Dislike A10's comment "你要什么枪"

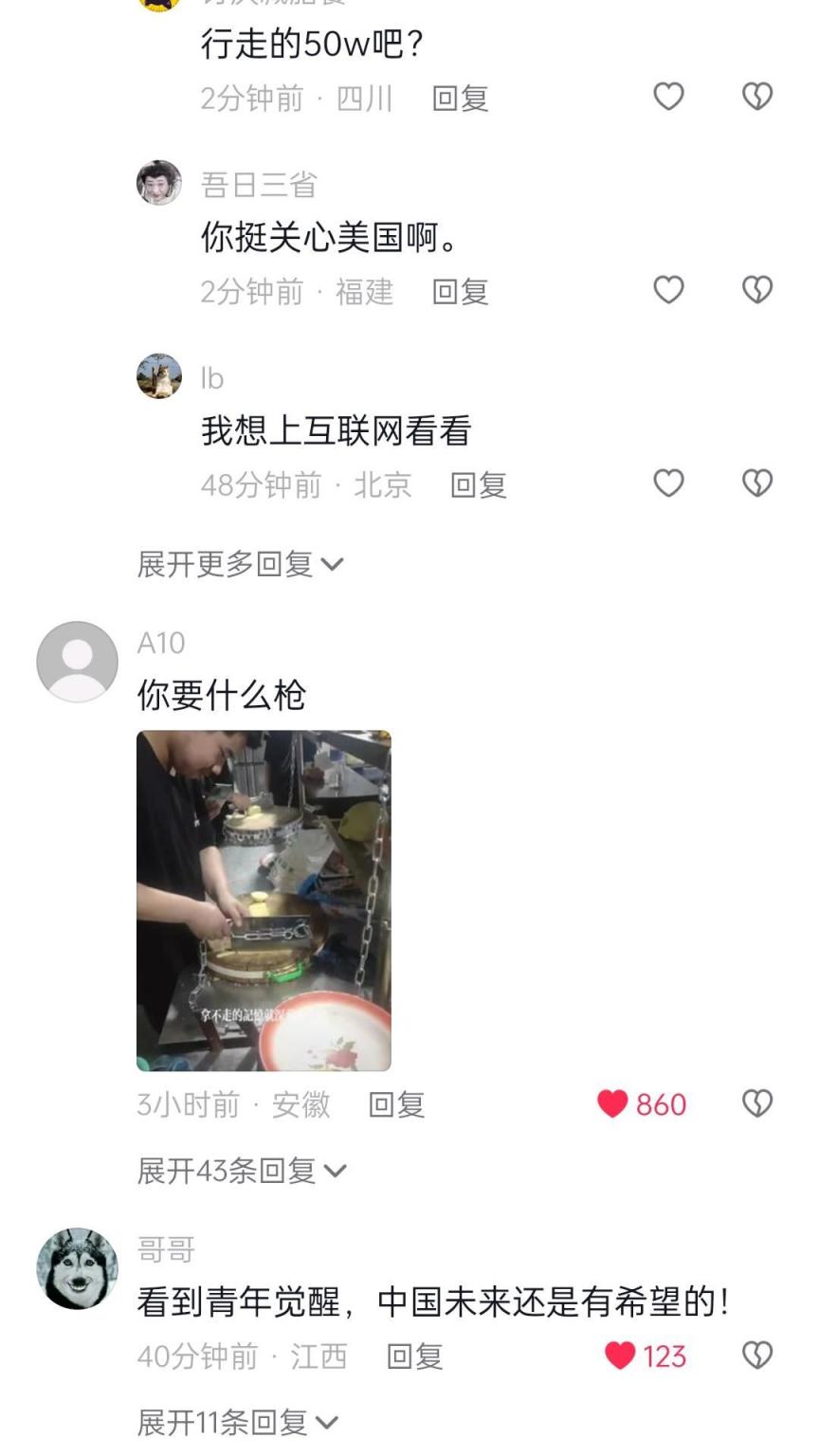pos(756,1103)
